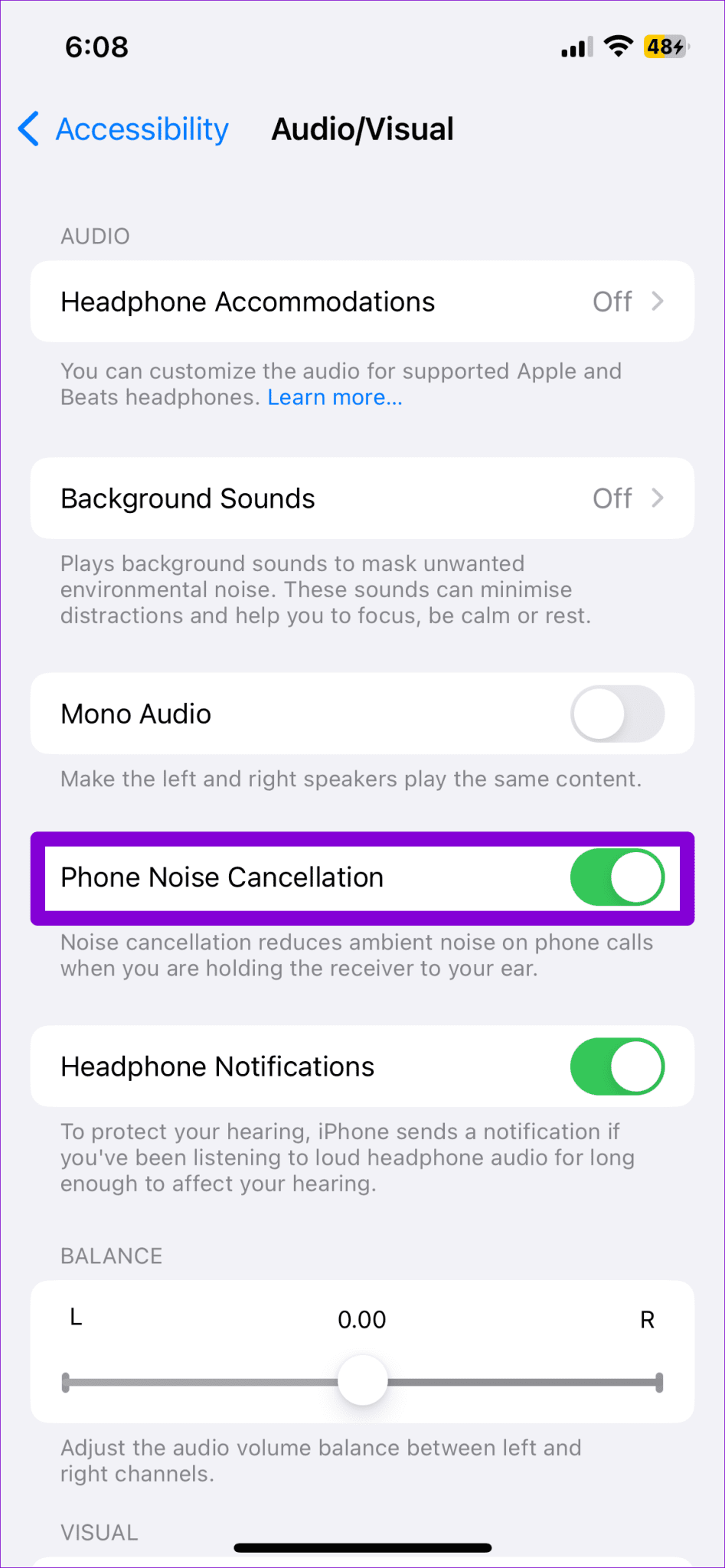This screenshot has width=725, height=1568.
Task: Turn off Headphone Notifications
Action: (618, 1066)
